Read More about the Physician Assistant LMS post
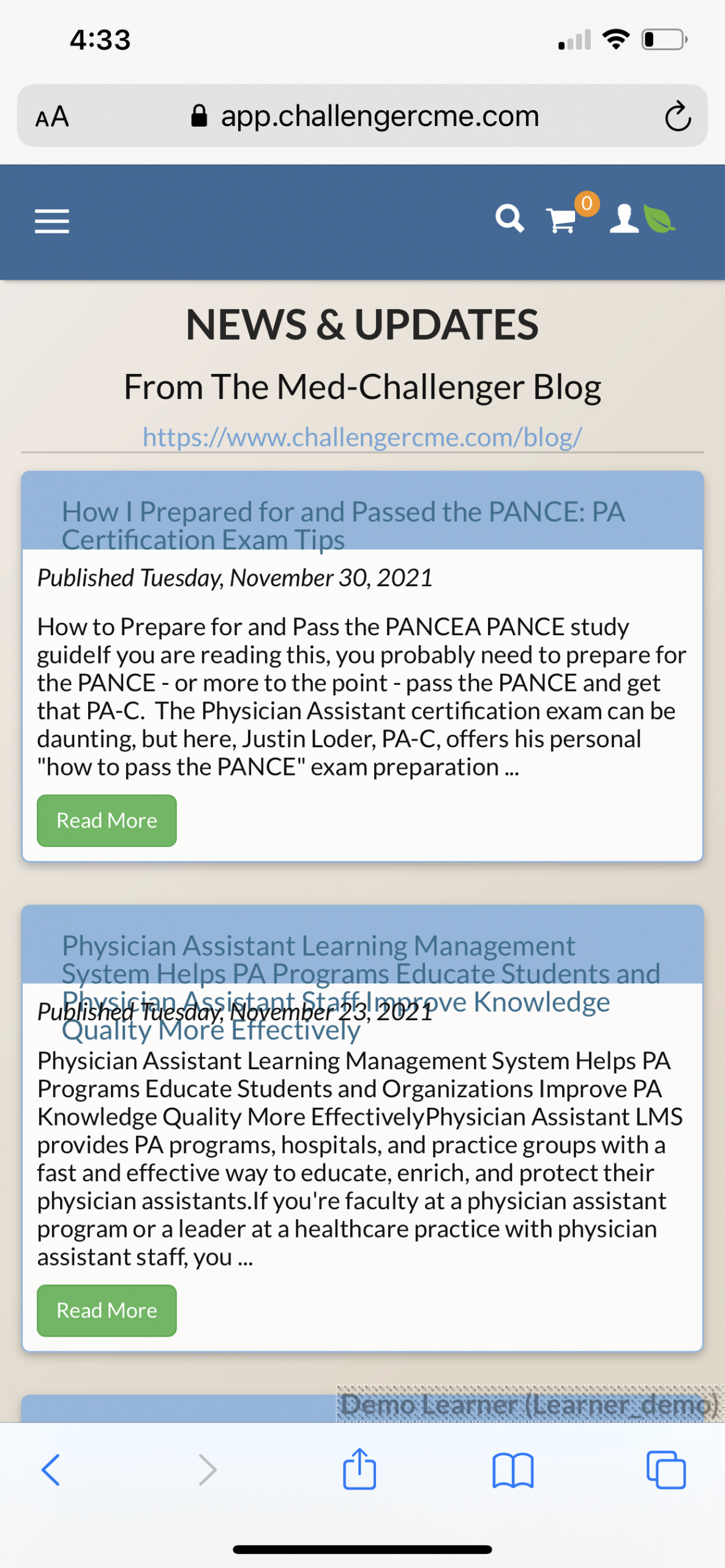 107,1310
